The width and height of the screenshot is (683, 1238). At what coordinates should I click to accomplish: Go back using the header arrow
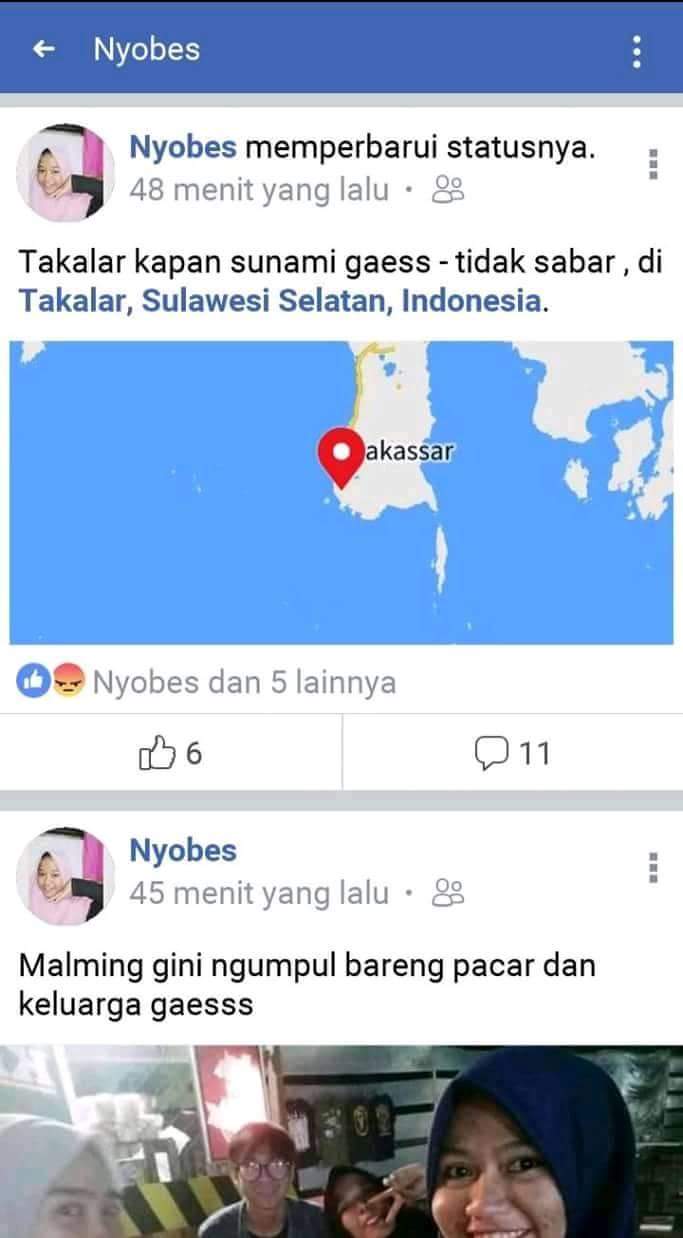42,49
